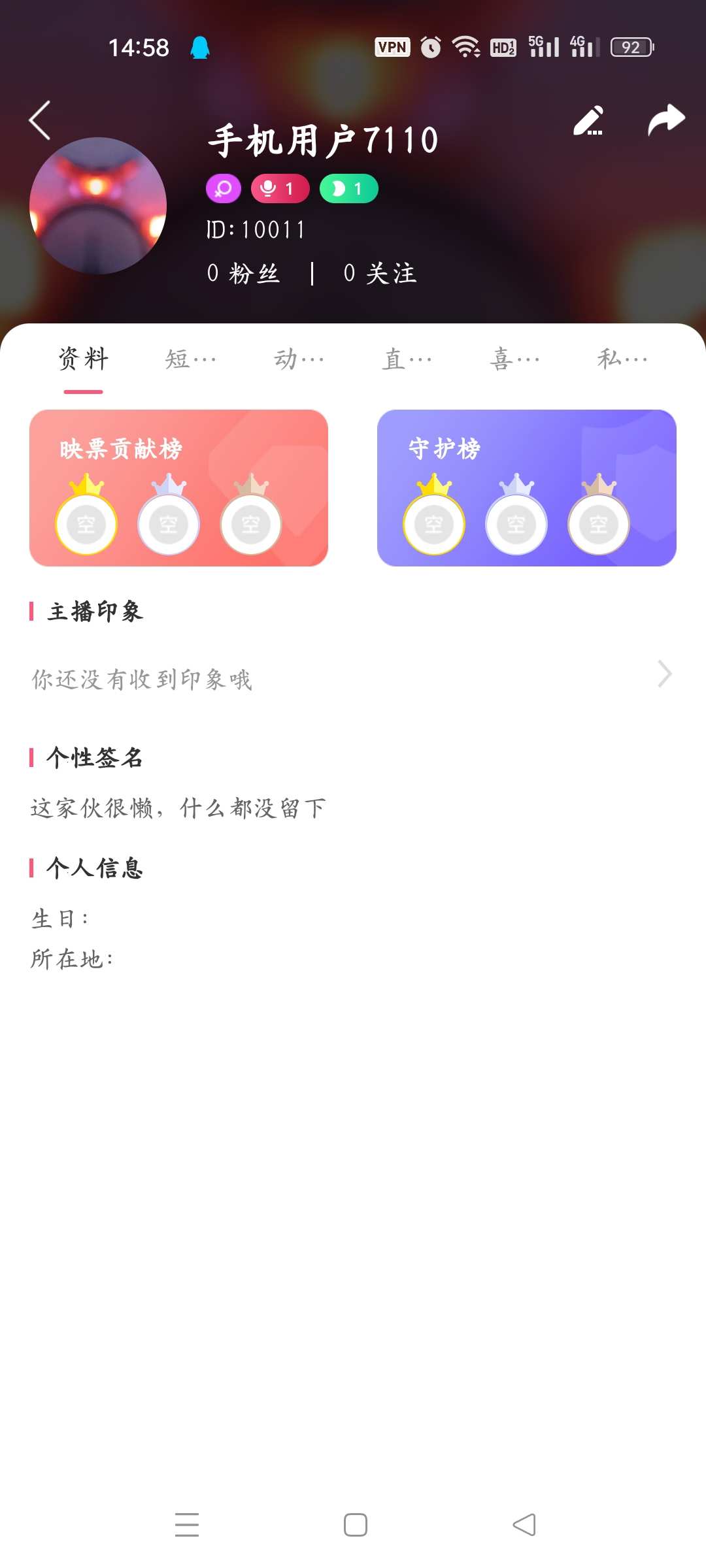The height and width of the screenshot is (1568, 706).
Task: Tap the red microphone level badge
Action: (280, 188)
